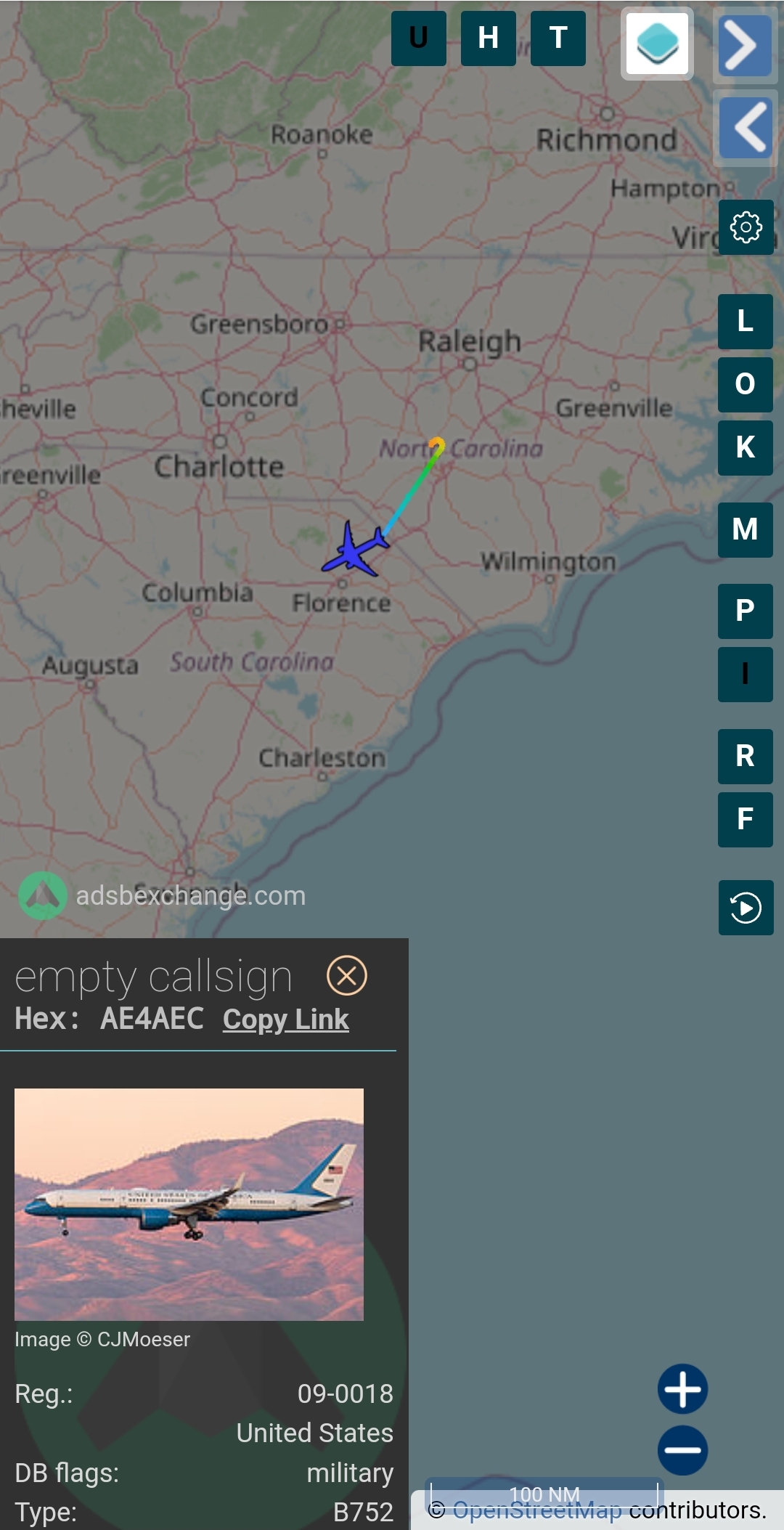
Task: Tap the T button at the top
Action: tap(558, 38)
